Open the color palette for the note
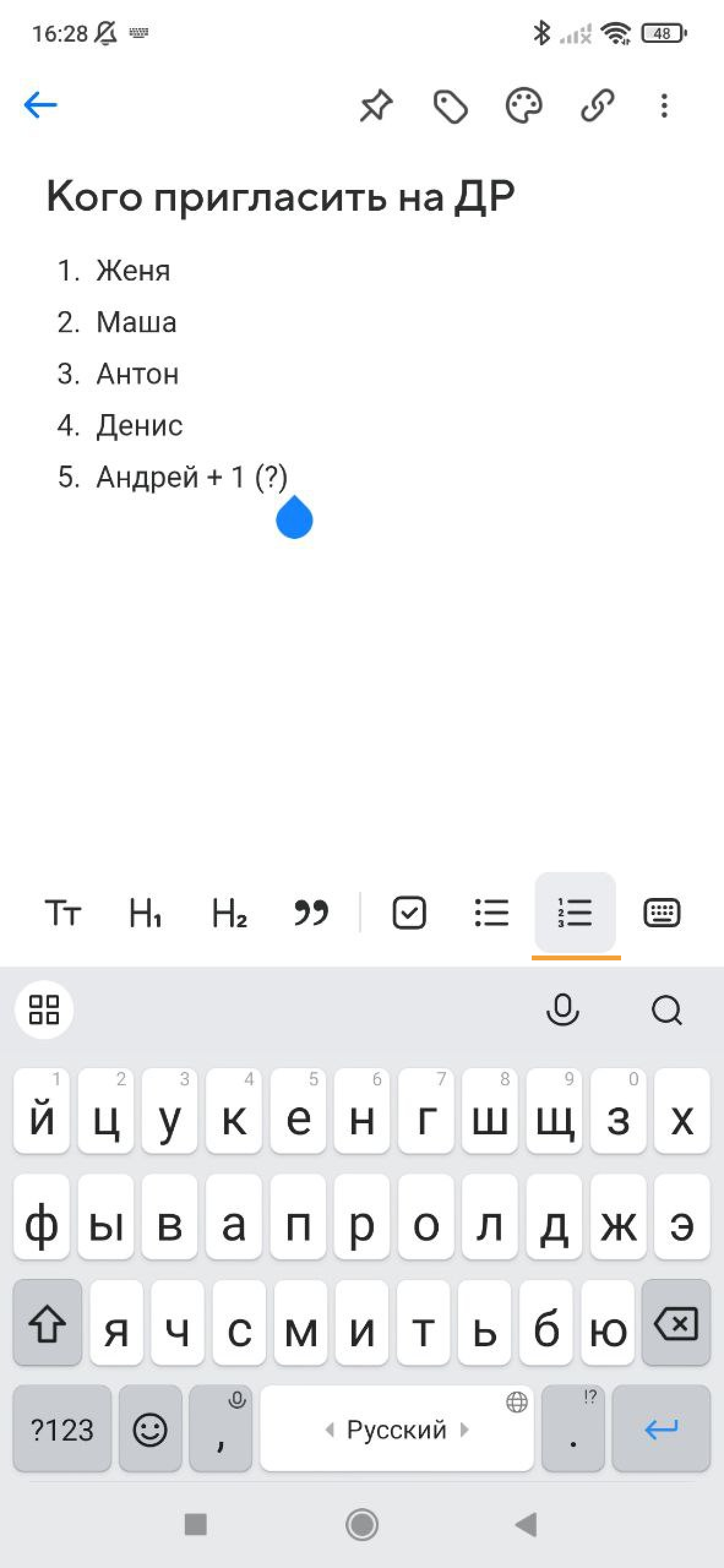 point(524,106)
